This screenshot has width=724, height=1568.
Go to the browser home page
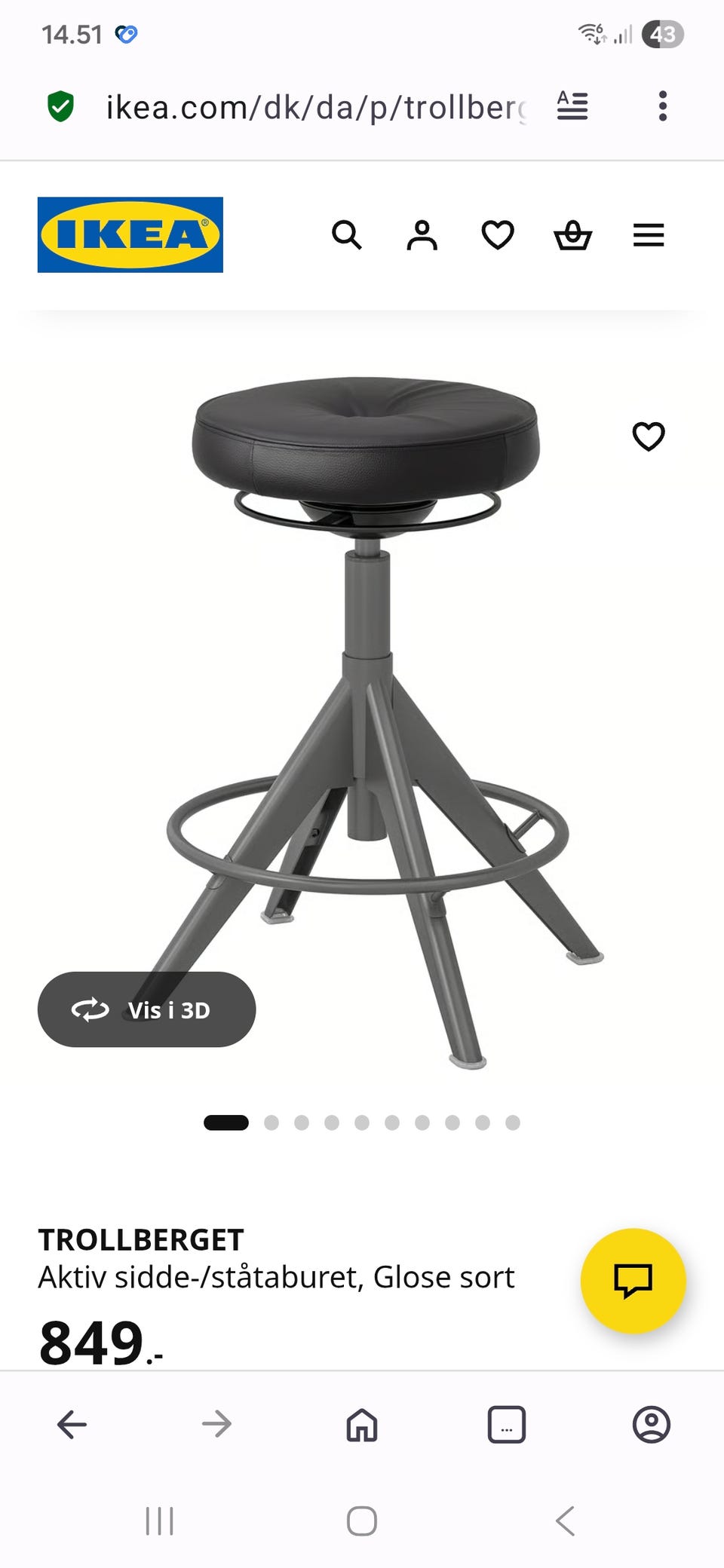tap(362, 1425)
